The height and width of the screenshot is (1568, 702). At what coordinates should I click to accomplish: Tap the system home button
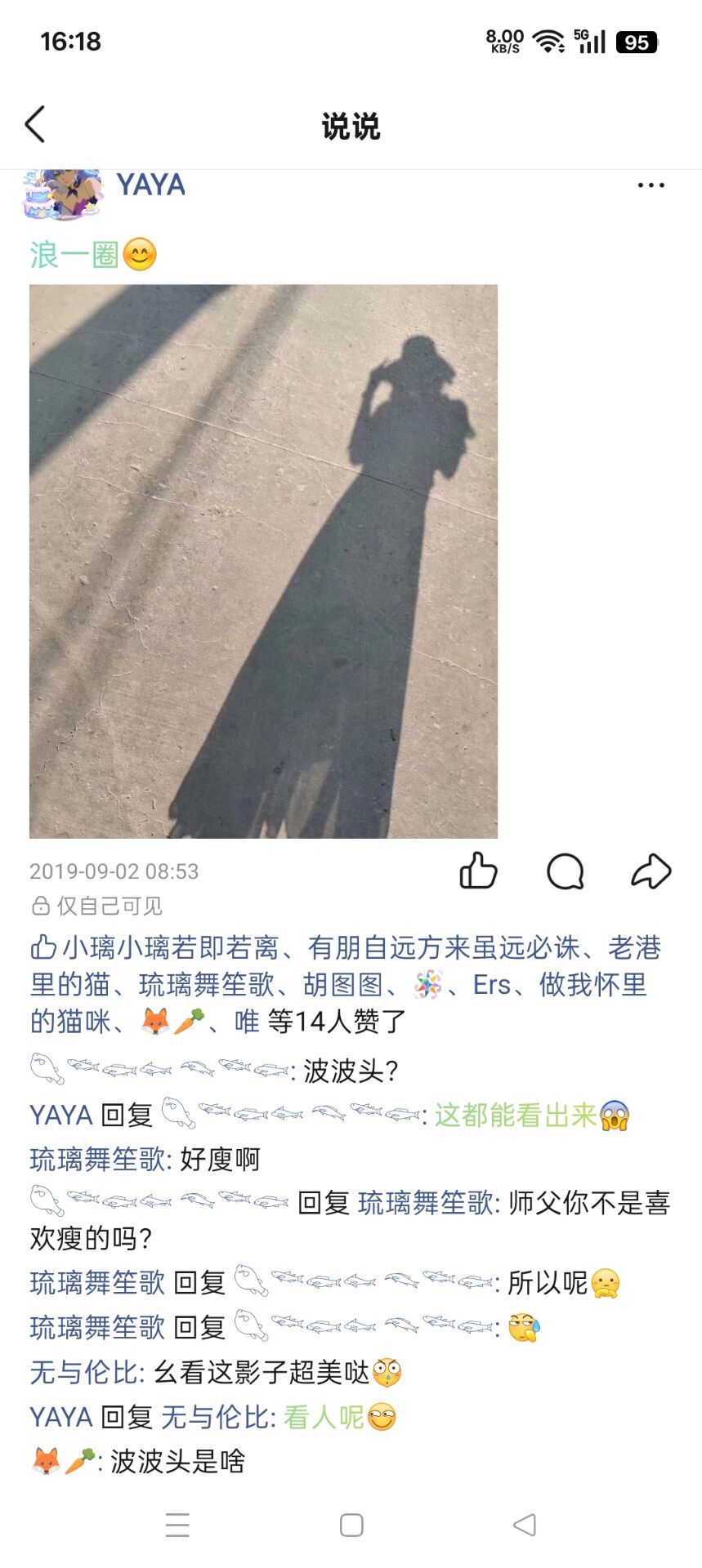click(x=351, y=1525)
